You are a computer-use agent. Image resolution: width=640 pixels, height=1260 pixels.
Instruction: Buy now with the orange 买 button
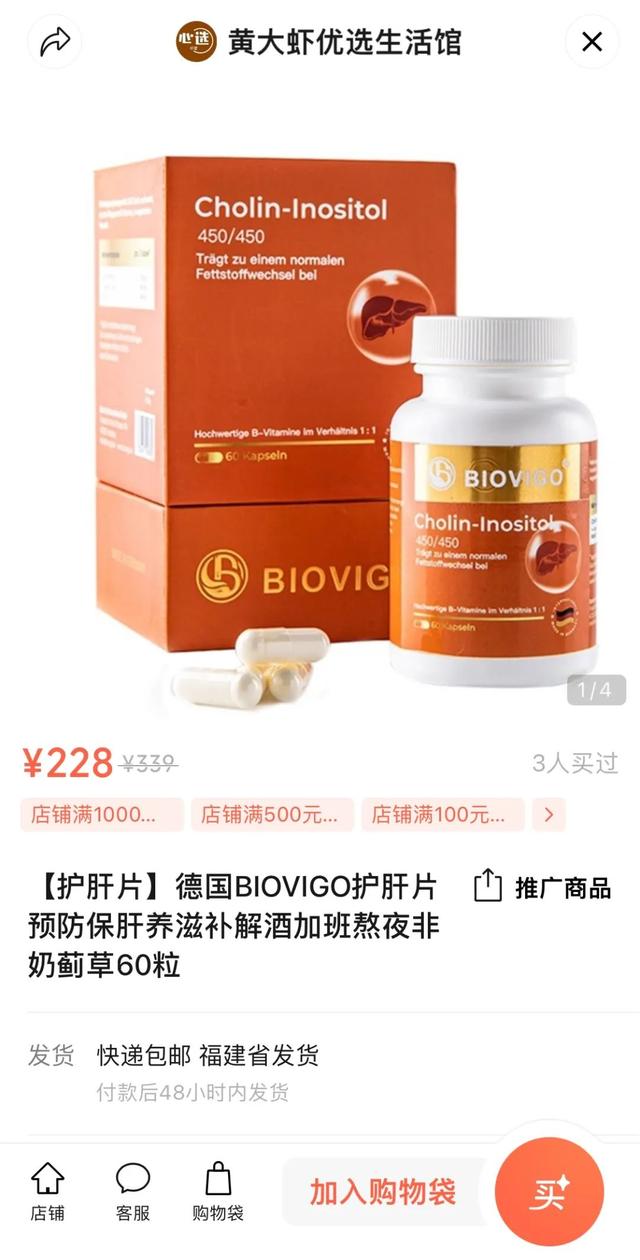pyautogui.click(x=549, y=1192)
